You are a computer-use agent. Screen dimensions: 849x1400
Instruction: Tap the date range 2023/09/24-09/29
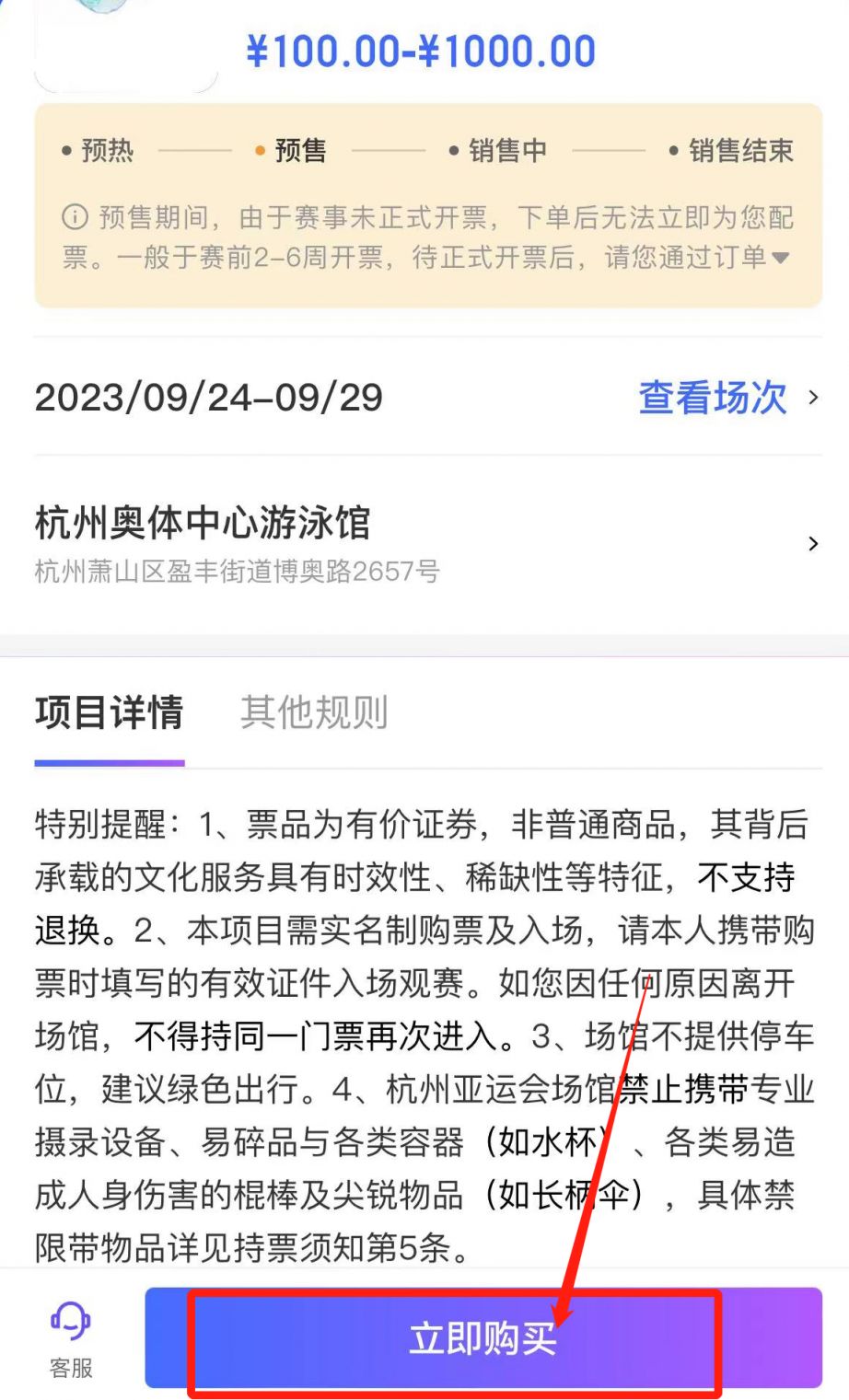coord(206,398)
